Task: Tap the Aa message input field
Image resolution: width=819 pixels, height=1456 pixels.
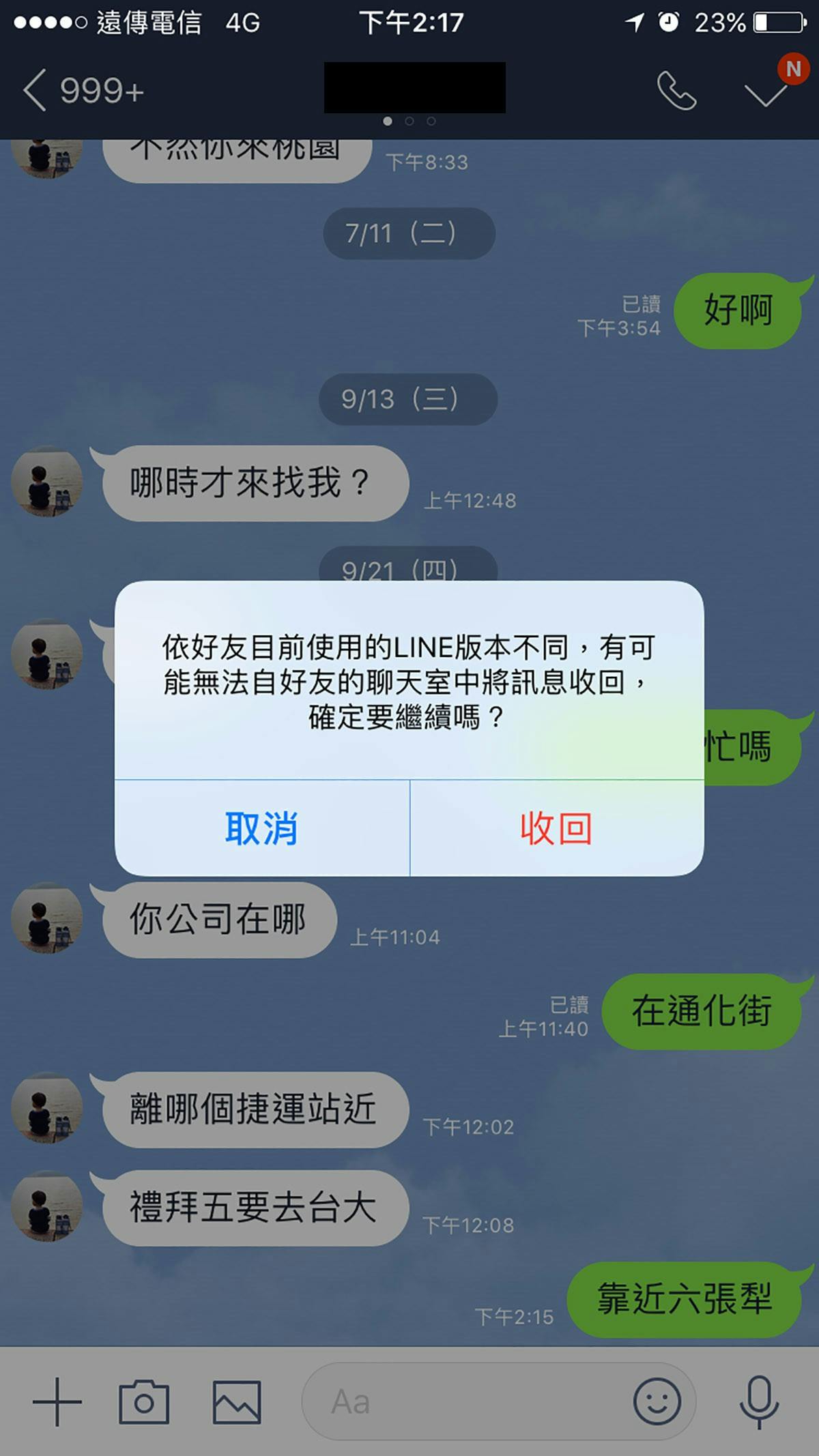Action: tap(464, 1402)
